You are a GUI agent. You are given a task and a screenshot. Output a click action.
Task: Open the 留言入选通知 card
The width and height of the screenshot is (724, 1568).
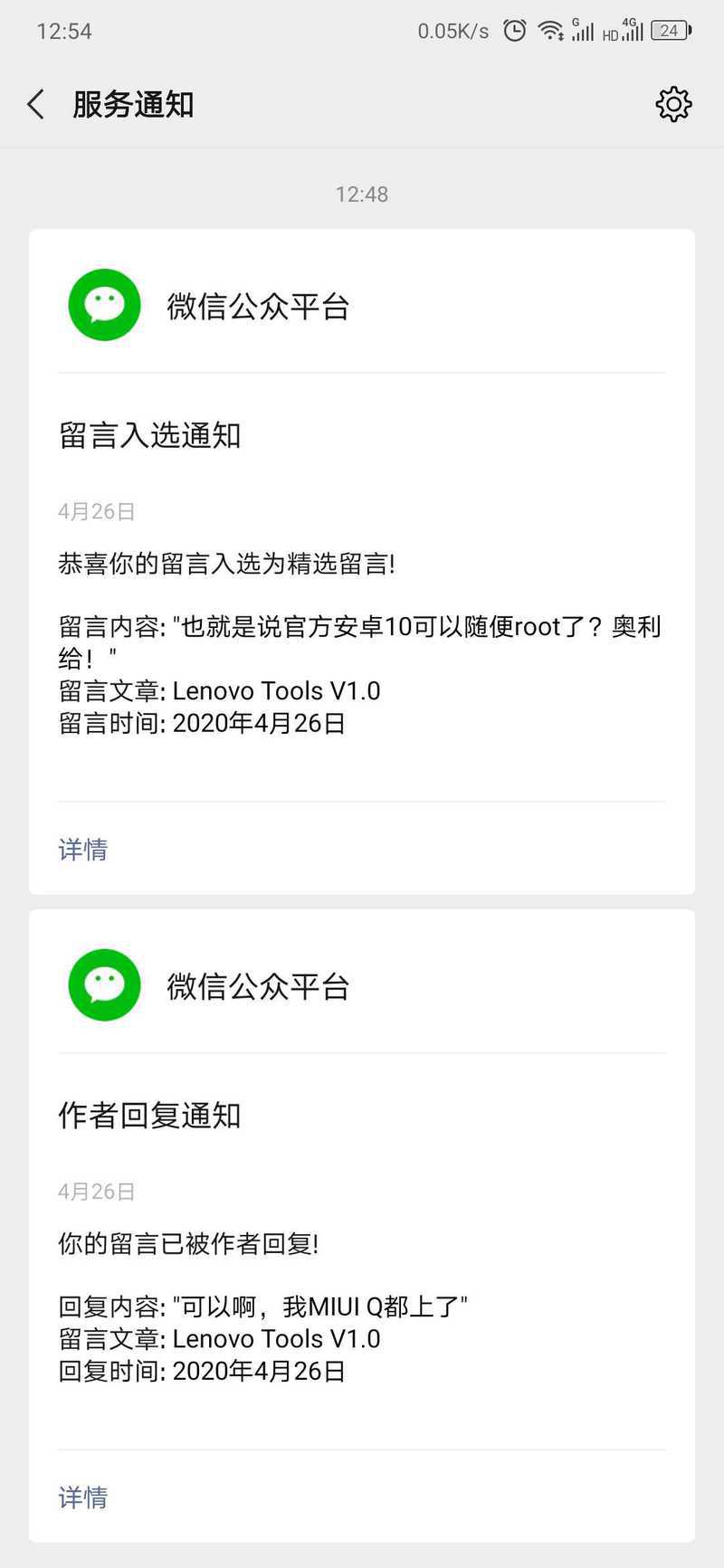click(x=362, y=562)
